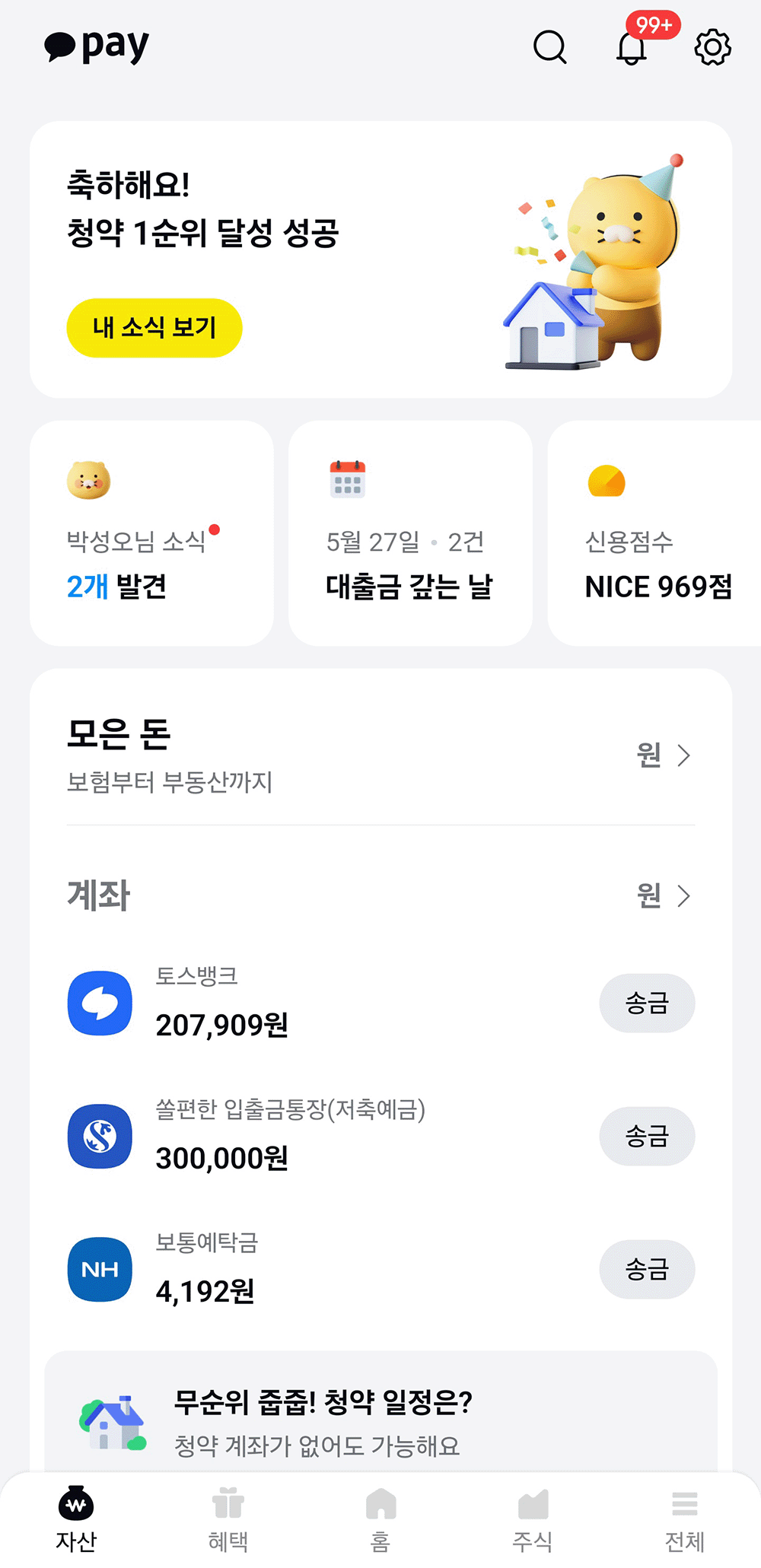This screenshot has height=1568, width=761.
Task: Send money from 쏠편한 입출금통장
Action: (647, 1137)
